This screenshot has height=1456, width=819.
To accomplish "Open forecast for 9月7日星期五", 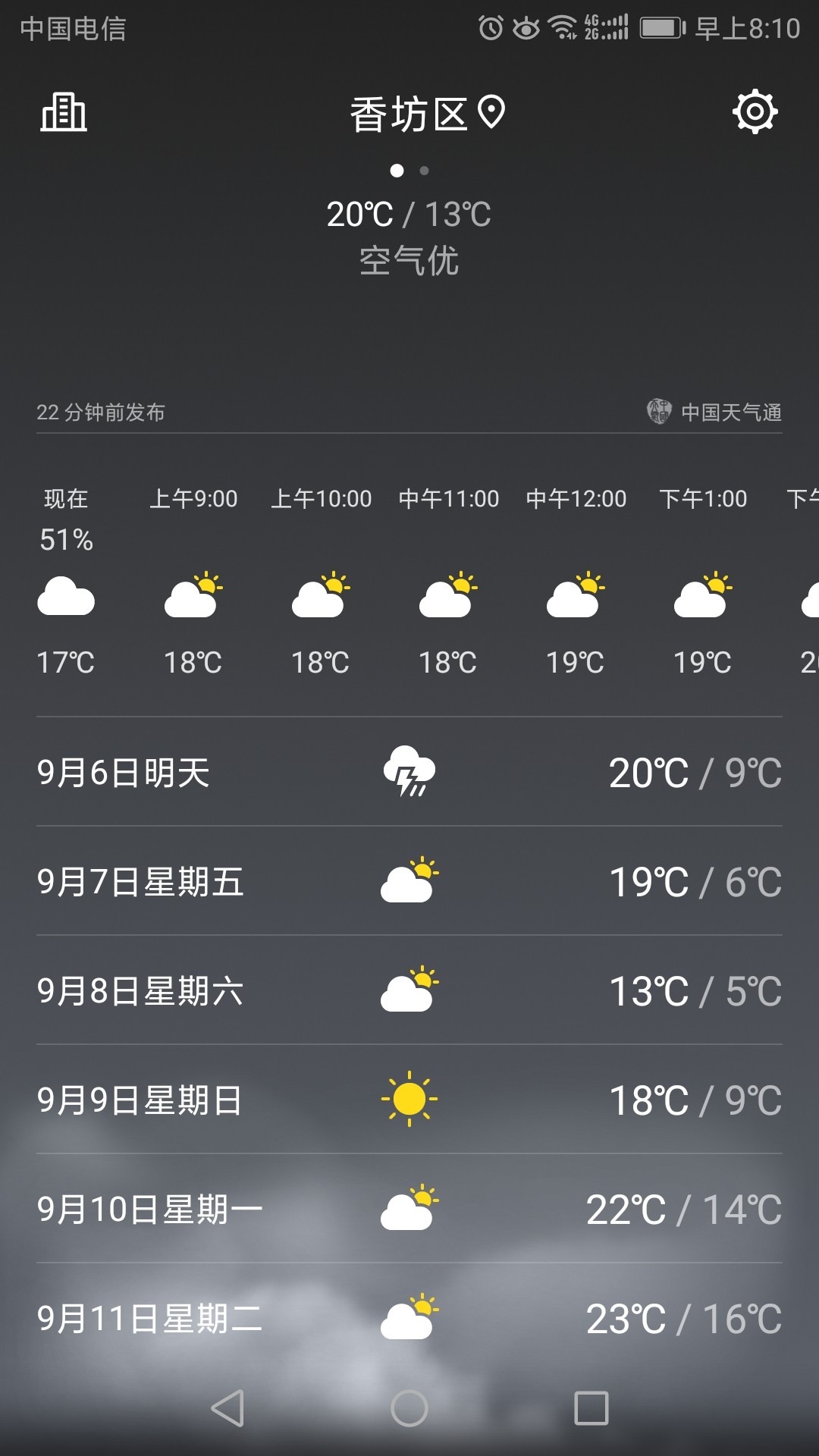I will 409,881.
